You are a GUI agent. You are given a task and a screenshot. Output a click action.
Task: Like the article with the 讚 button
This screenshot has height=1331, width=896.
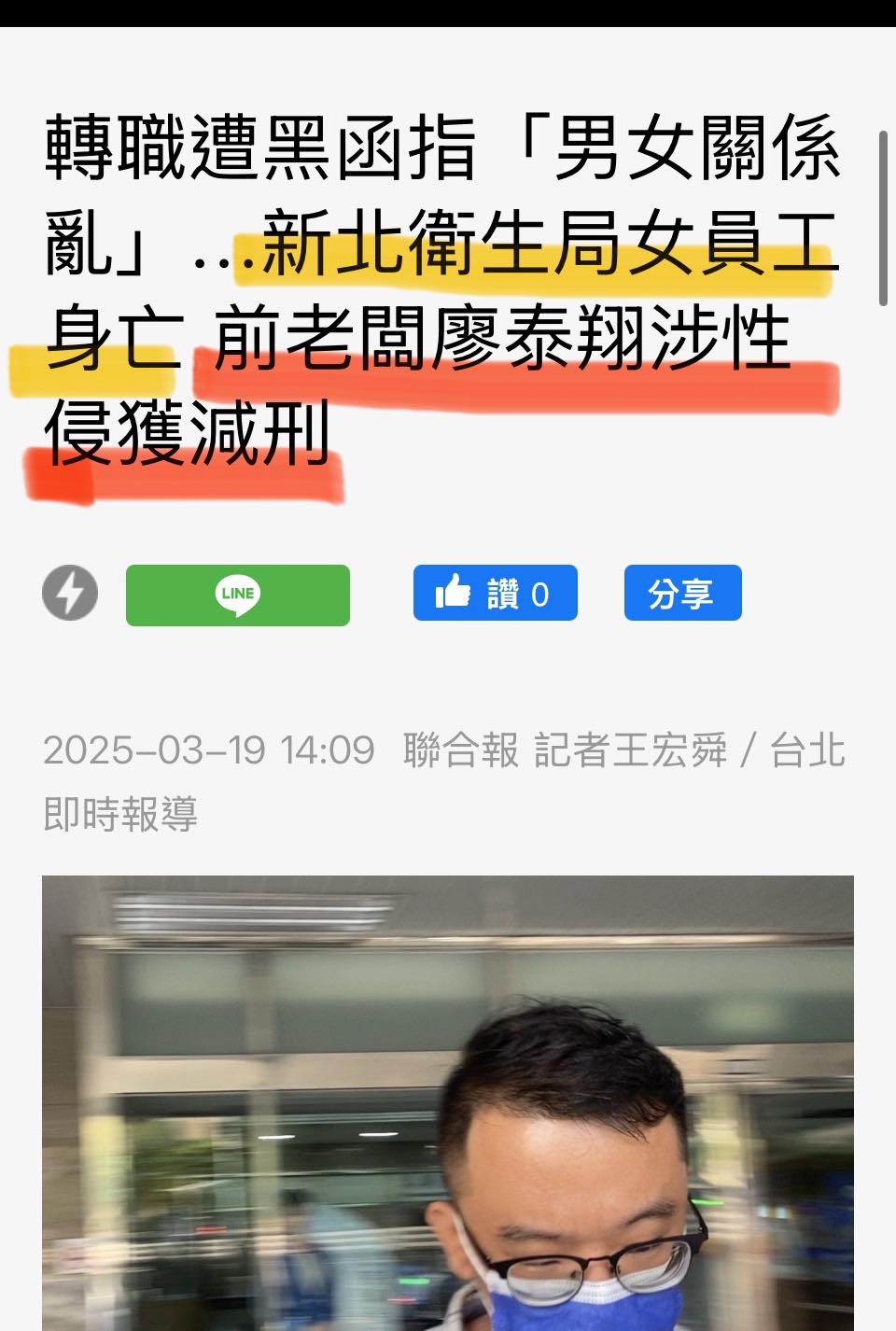(x=495, y=593)
